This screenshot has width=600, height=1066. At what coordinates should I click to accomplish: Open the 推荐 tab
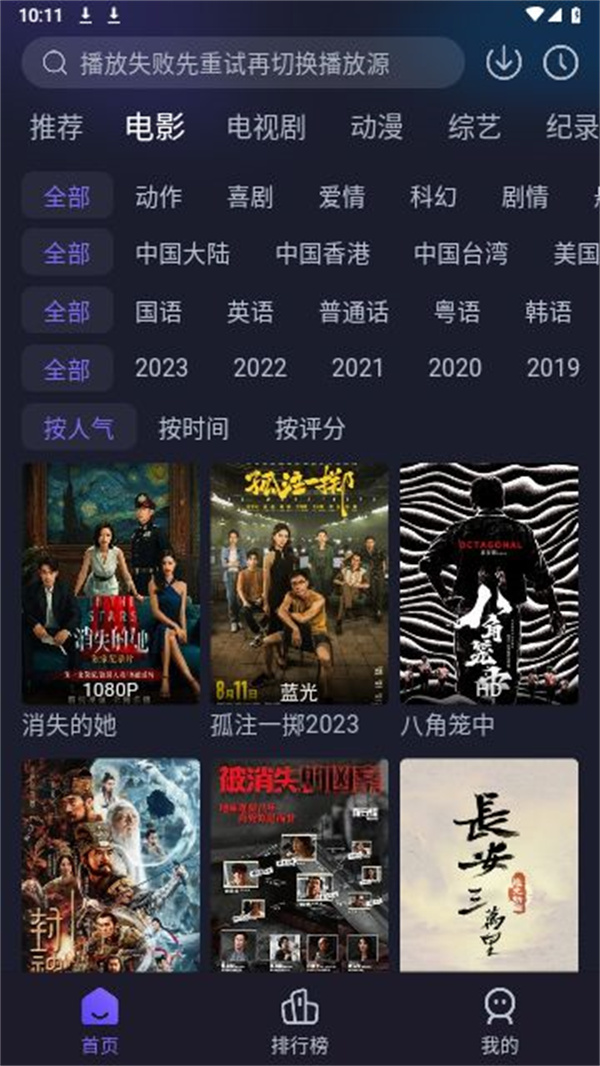56,128
